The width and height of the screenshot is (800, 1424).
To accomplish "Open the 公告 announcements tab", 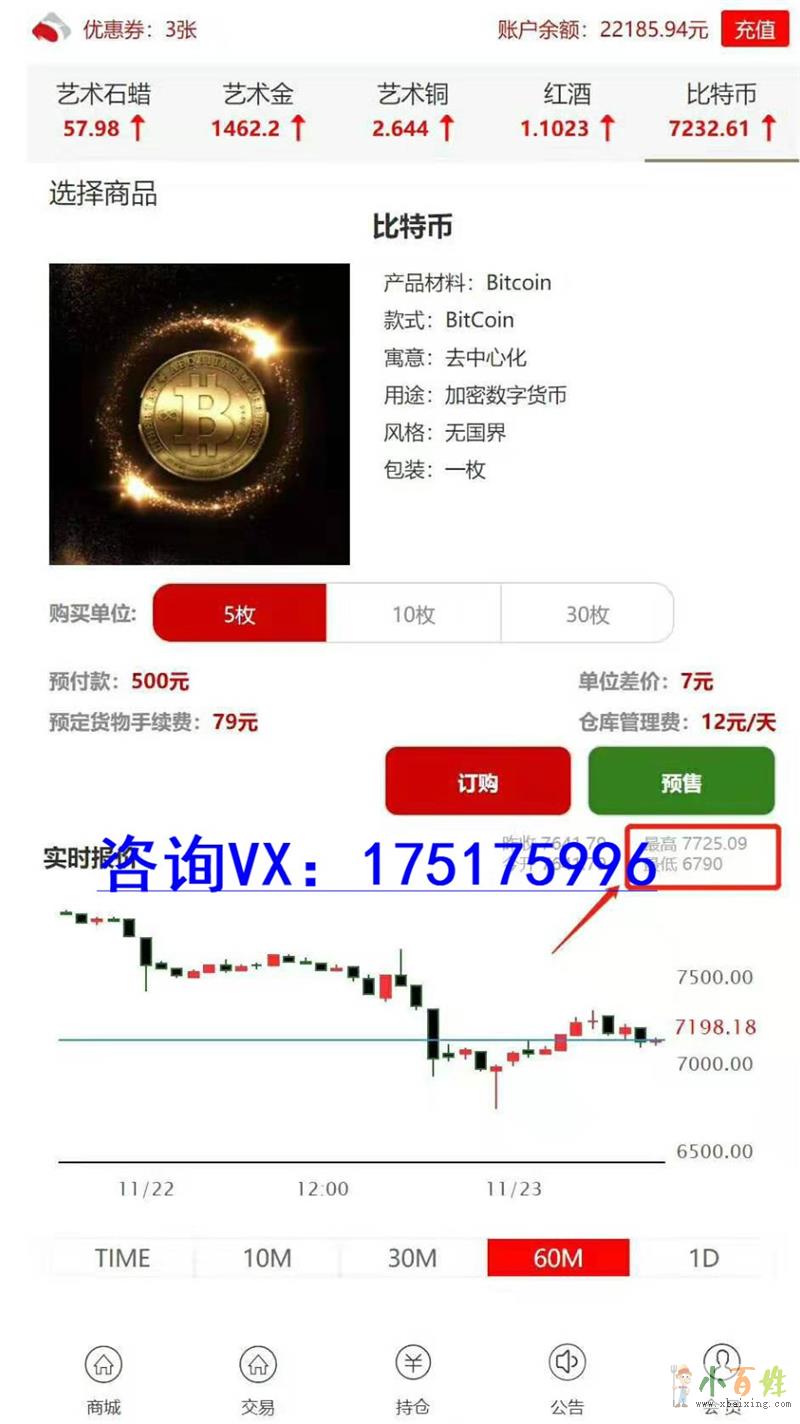I will tap(567, 1380).
